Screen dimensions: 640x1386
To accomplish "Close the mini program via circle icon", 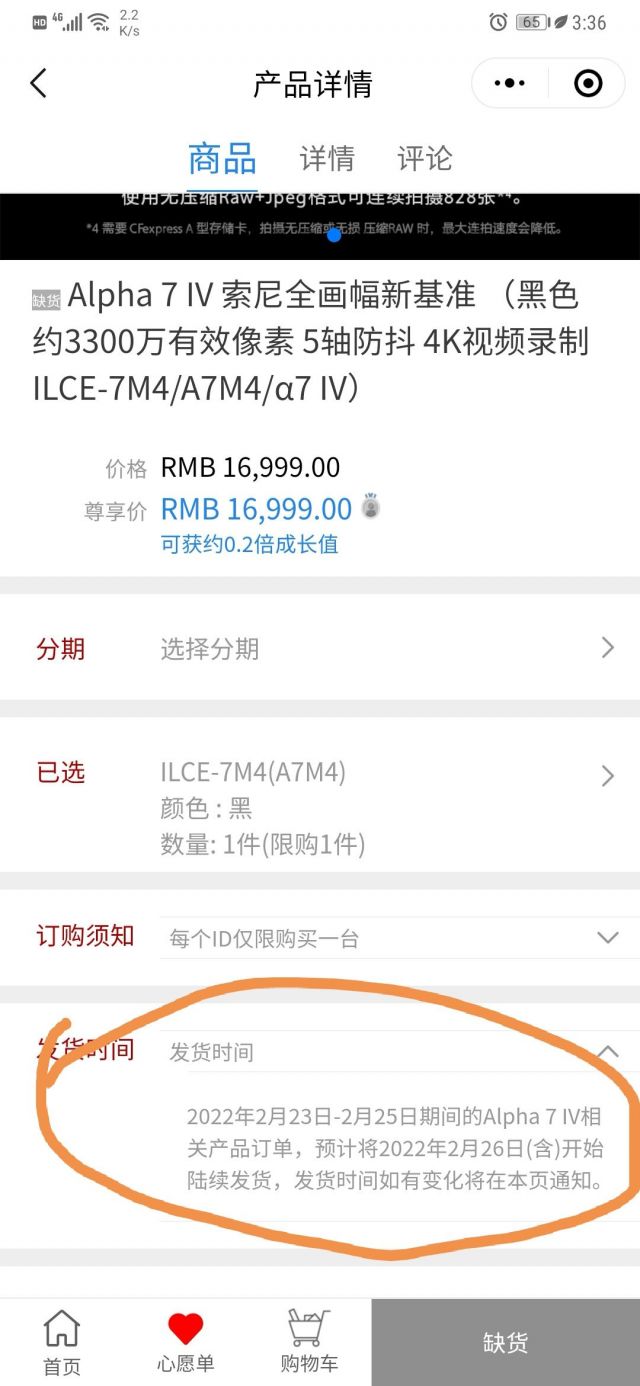I will tap(588, 83).
